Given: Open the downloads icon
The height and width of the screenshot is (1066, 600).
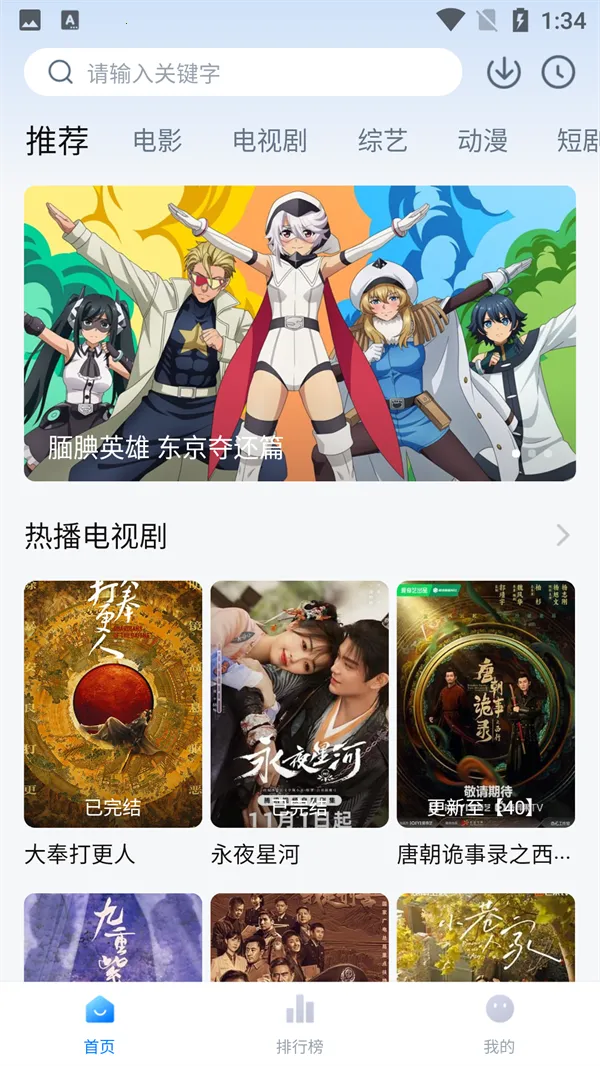Looking at the screenshot, I should coord(503,73).
